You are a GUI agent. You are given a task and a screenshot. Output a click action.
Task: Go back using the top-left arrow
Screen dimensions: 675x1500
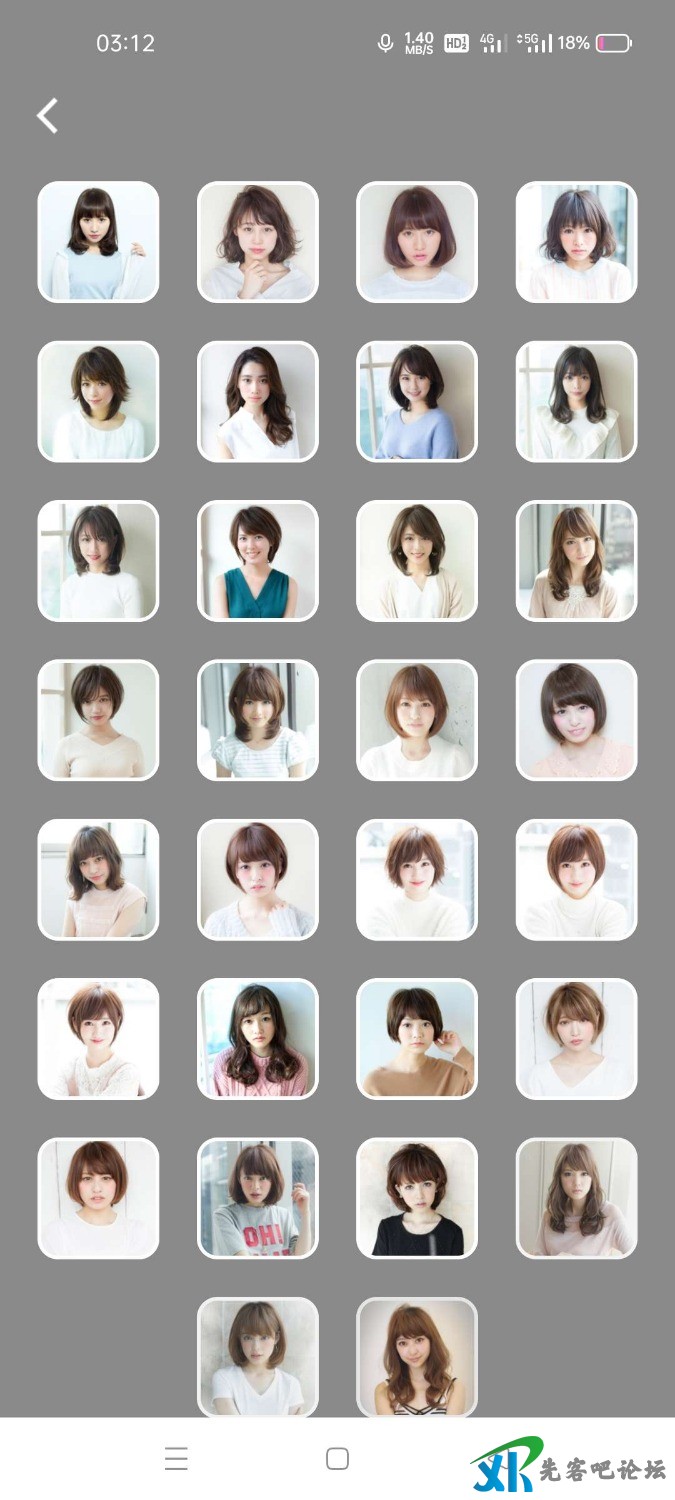[47, 116]
